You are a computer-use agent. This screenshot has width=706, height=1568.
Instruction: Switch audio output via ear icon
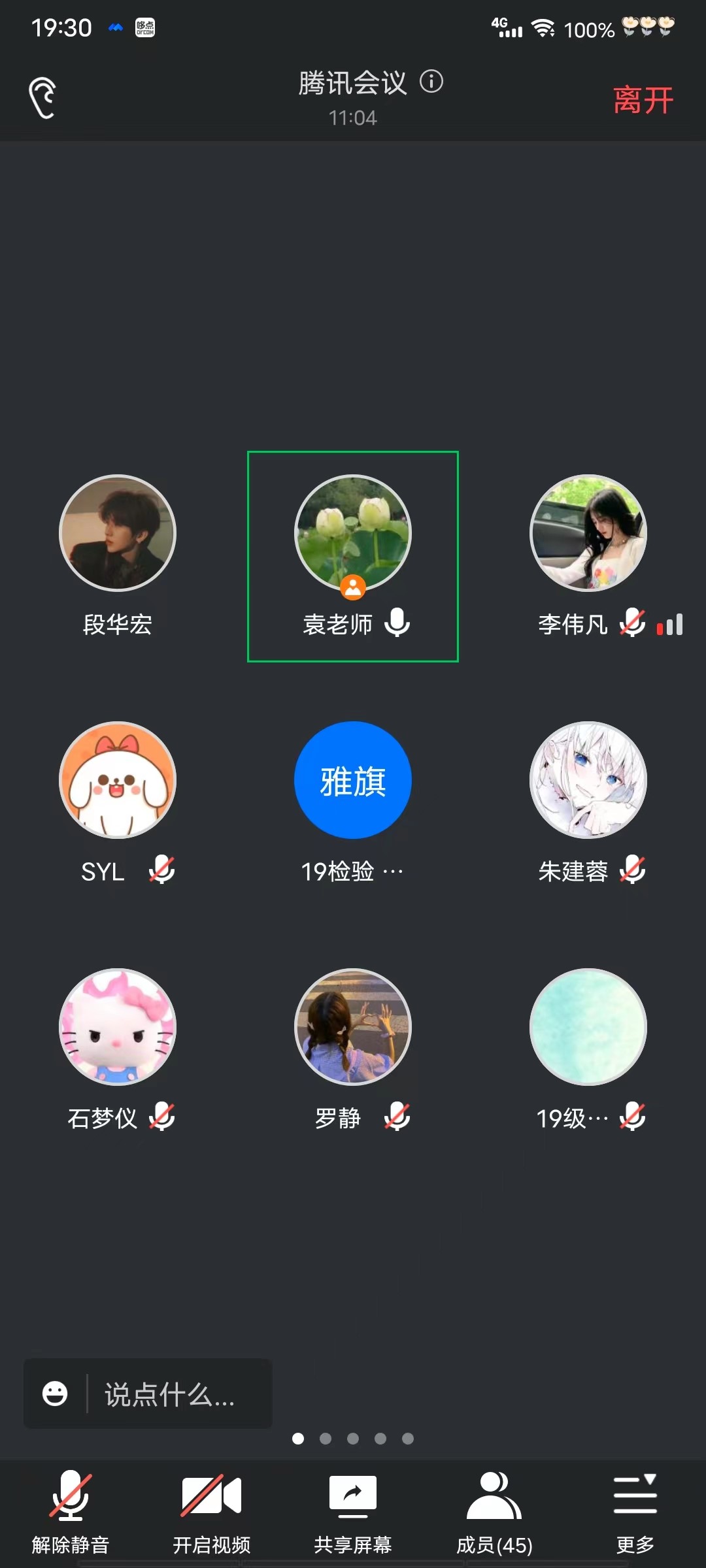tap(43, 99)
